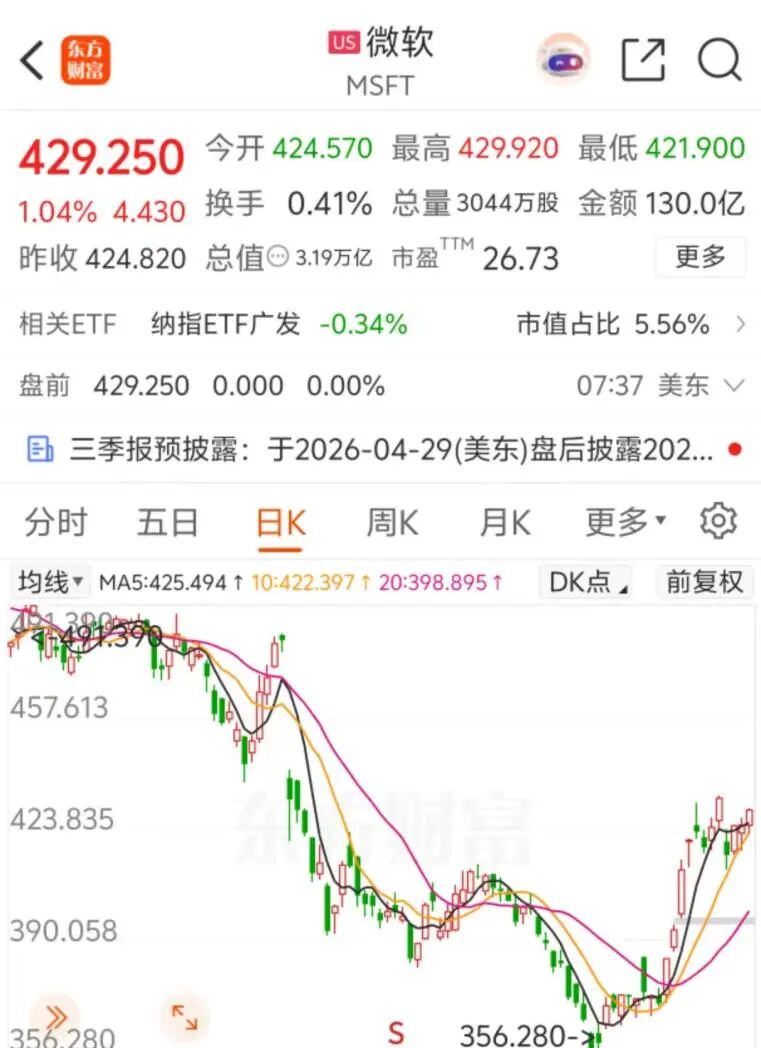Open chart settings gear
The image size is (761, 1048).
click(x=718, y=522)
